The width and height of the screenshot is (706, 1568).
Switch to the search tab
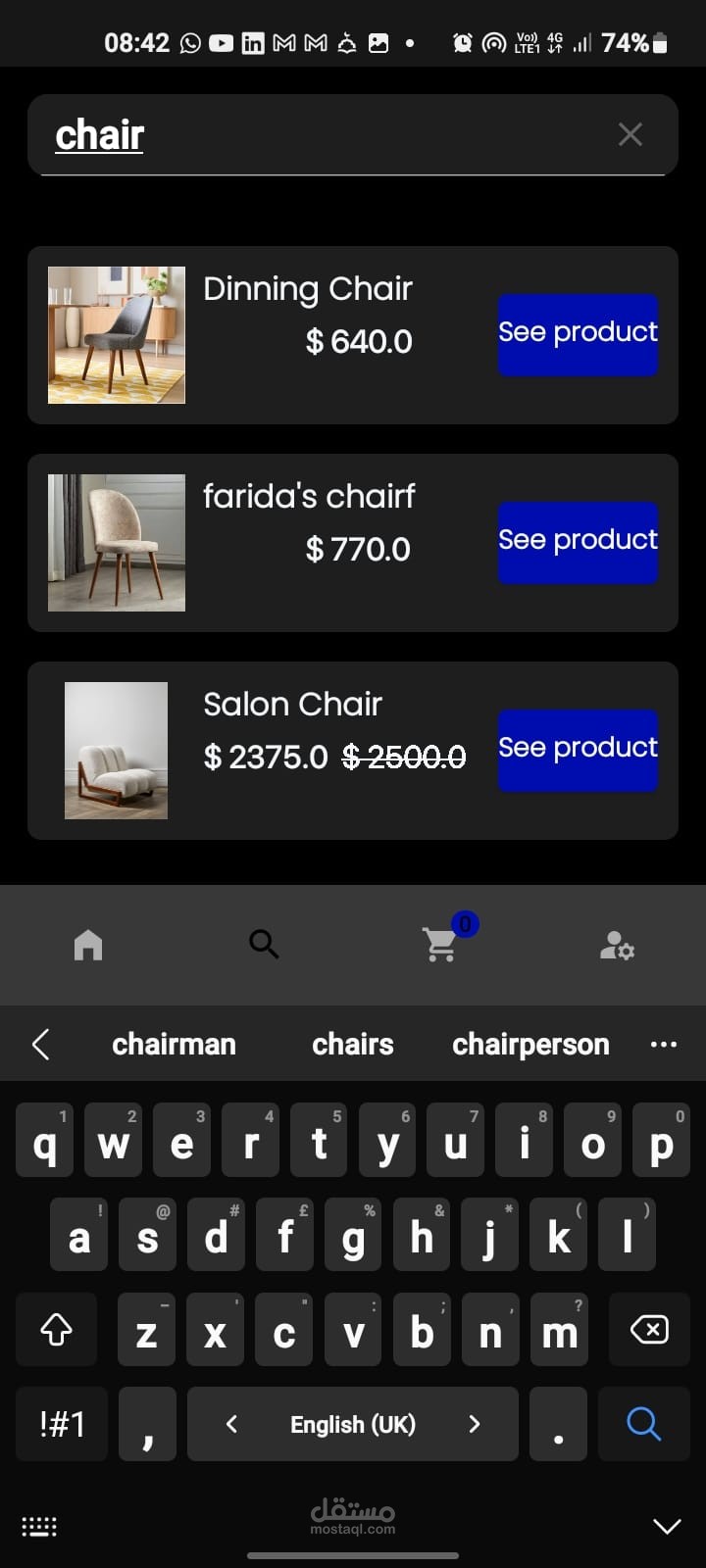pos(264,945)
